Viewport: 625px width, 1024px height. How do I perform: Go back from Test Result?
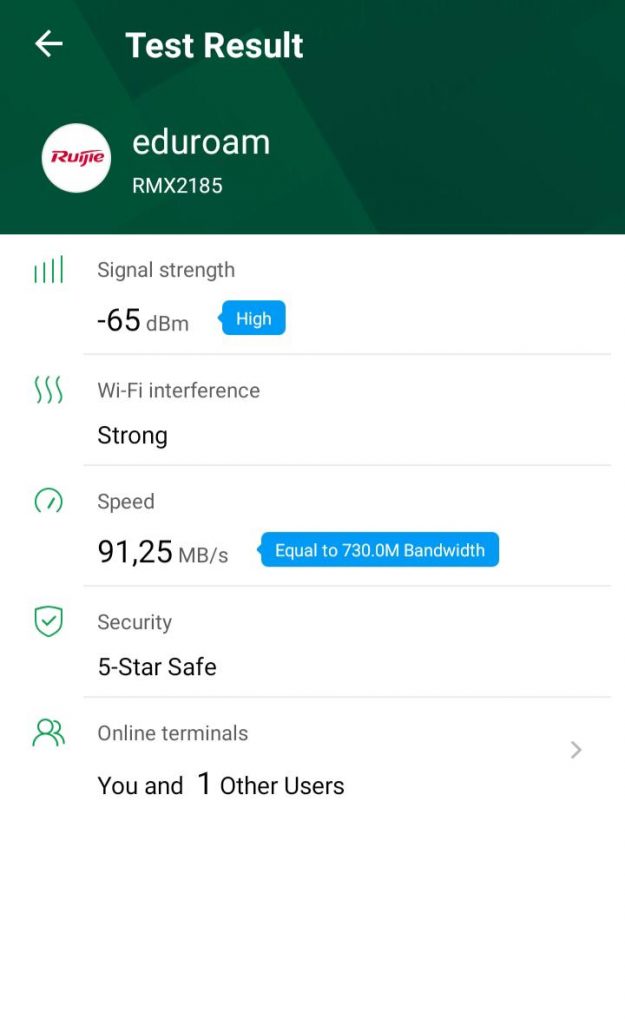click(x=48, y=44)
